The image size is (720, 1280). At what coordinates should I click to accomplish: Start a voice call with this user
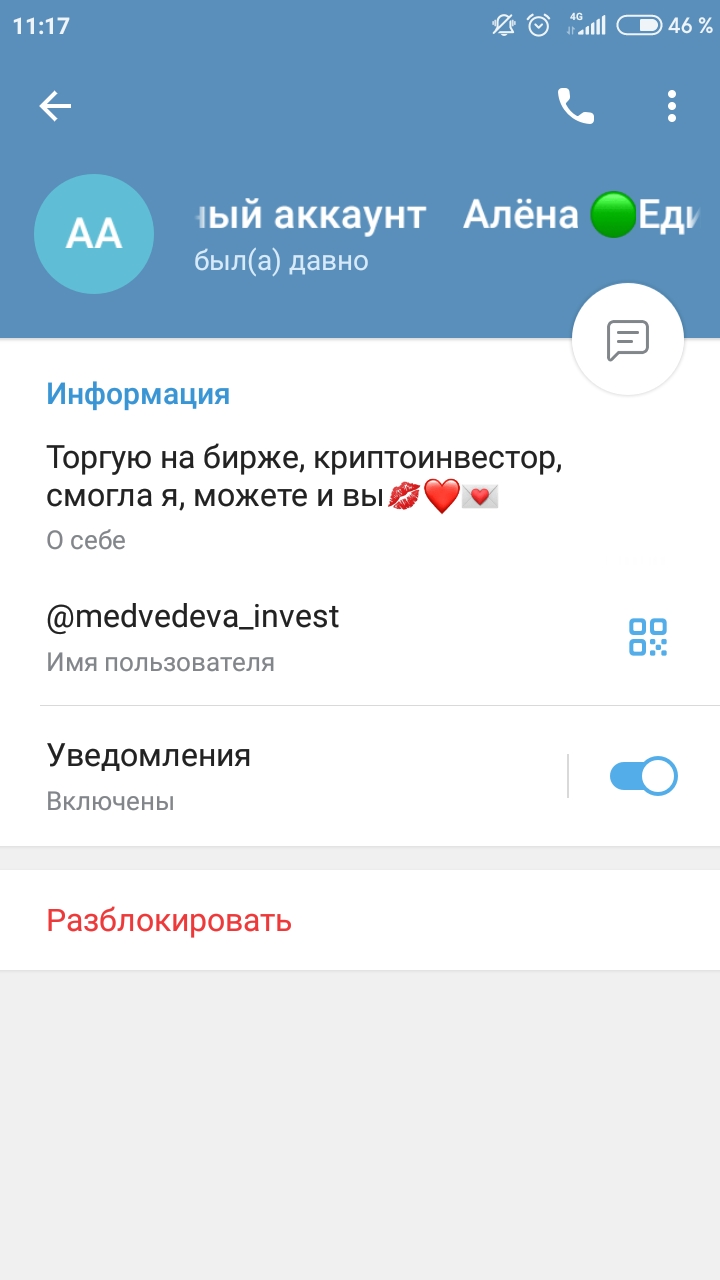pos(575,106)
